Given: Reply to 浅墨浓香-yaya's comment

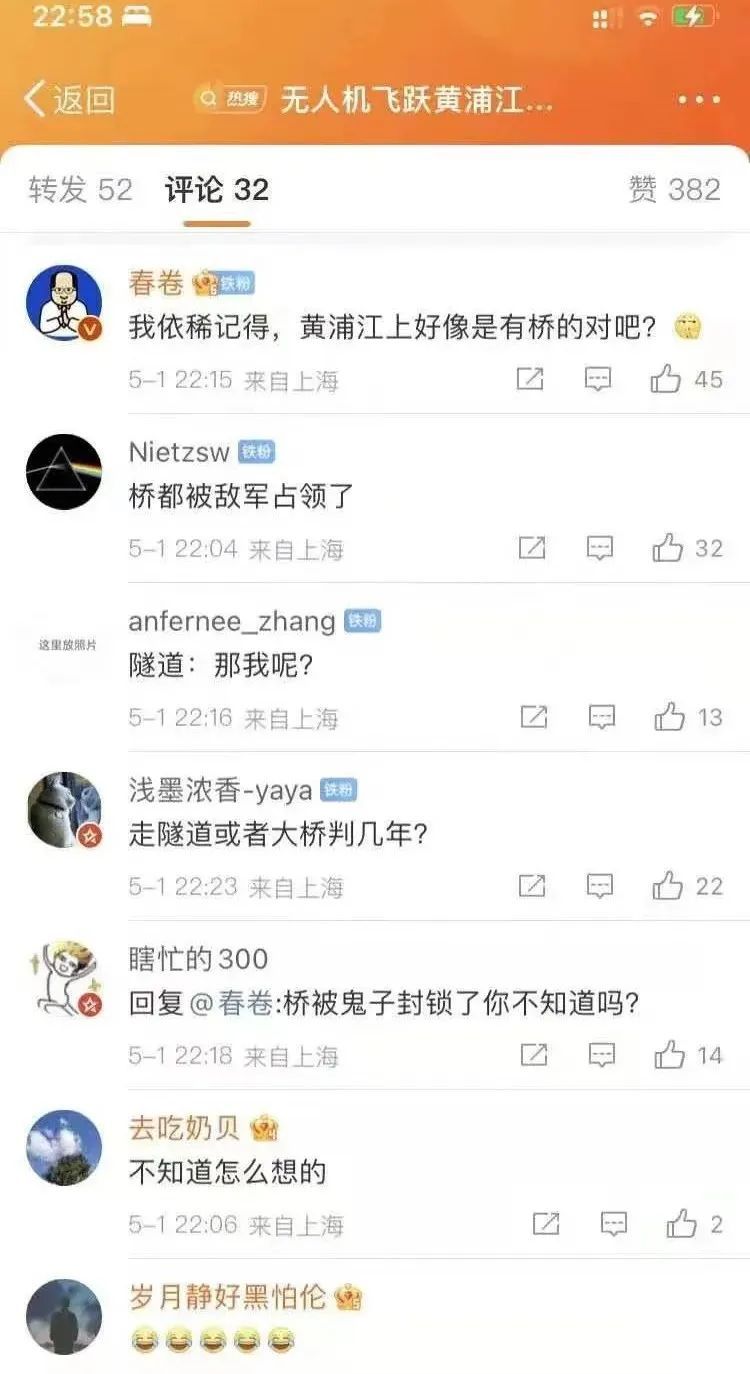Looking at the screenshot, I should pyautogui.click(x=599, y=886).
